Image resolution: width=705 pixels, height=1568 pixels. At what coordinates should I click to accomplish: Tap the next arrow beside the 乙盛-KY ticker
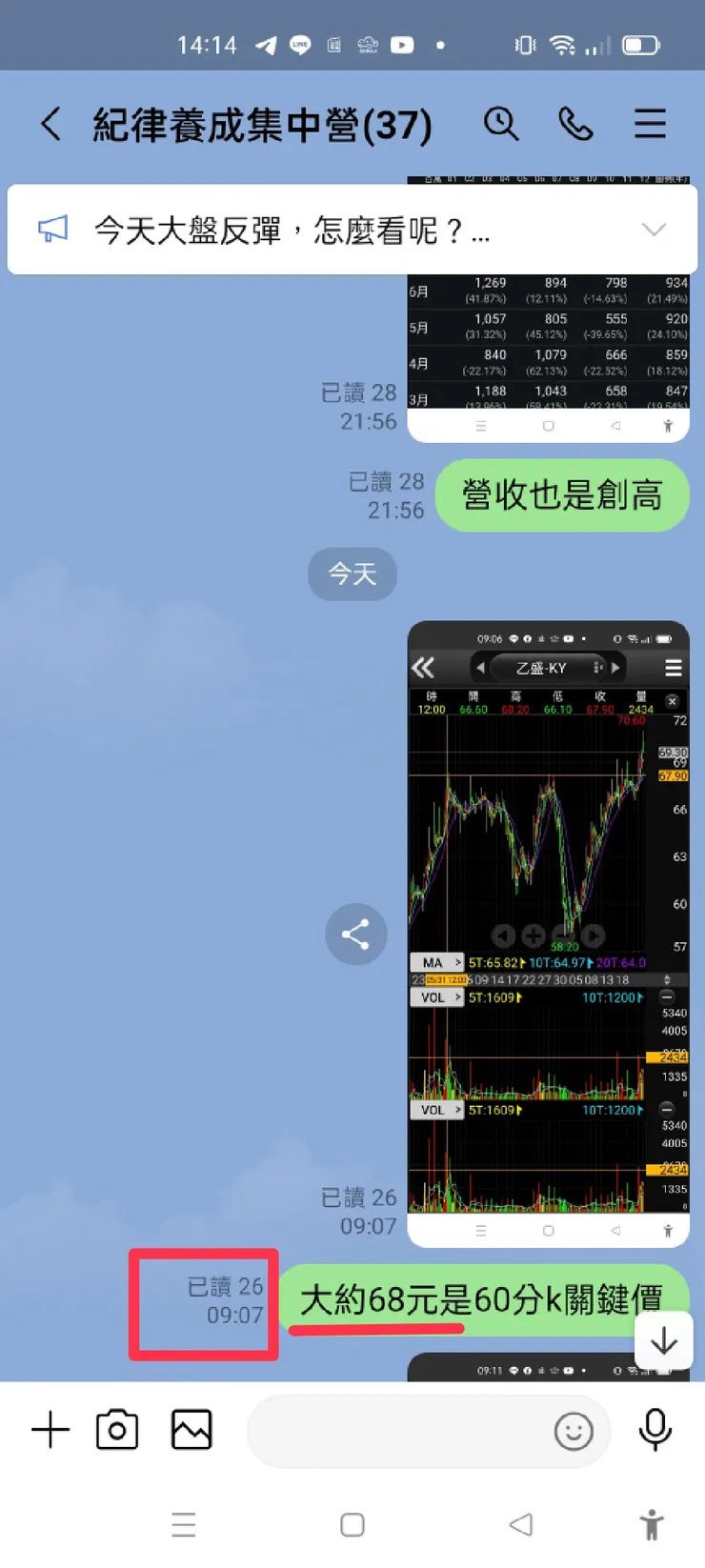pyautogui.click(x=616, y=668)
